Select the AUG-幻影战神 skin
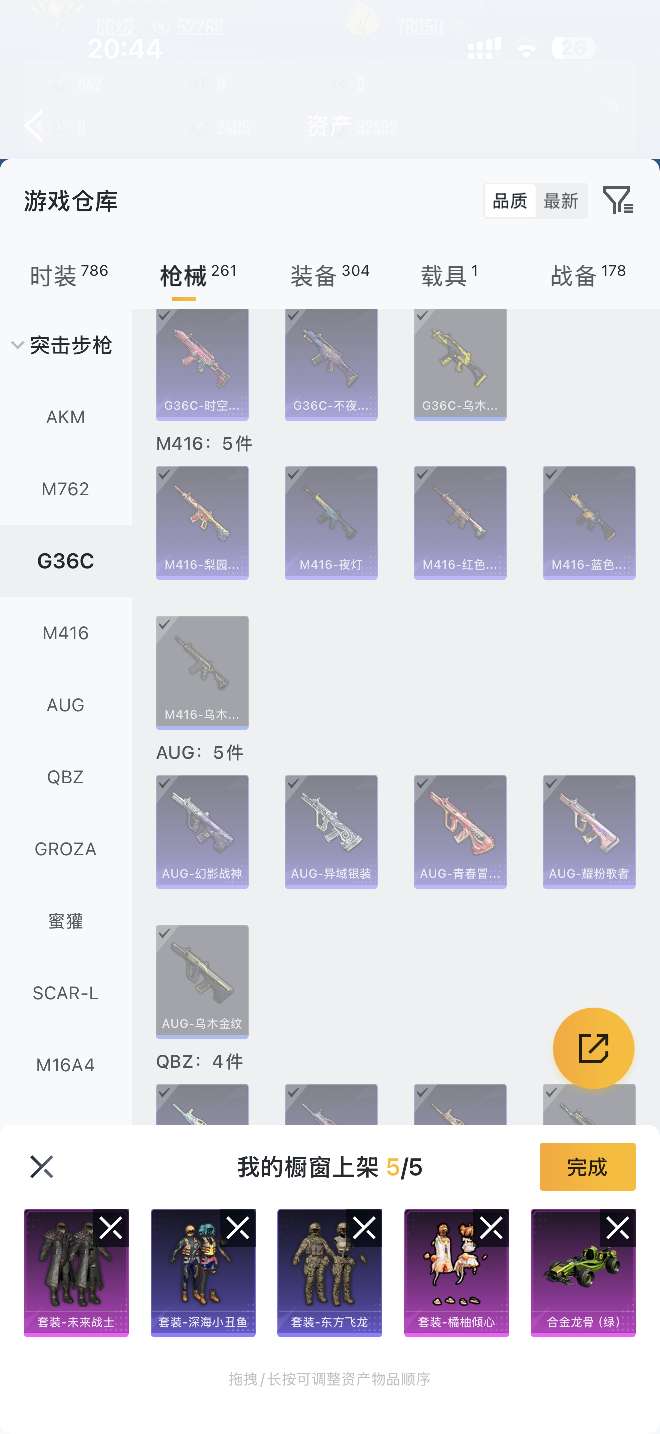Screen dimensions: 660x1434 202,831
